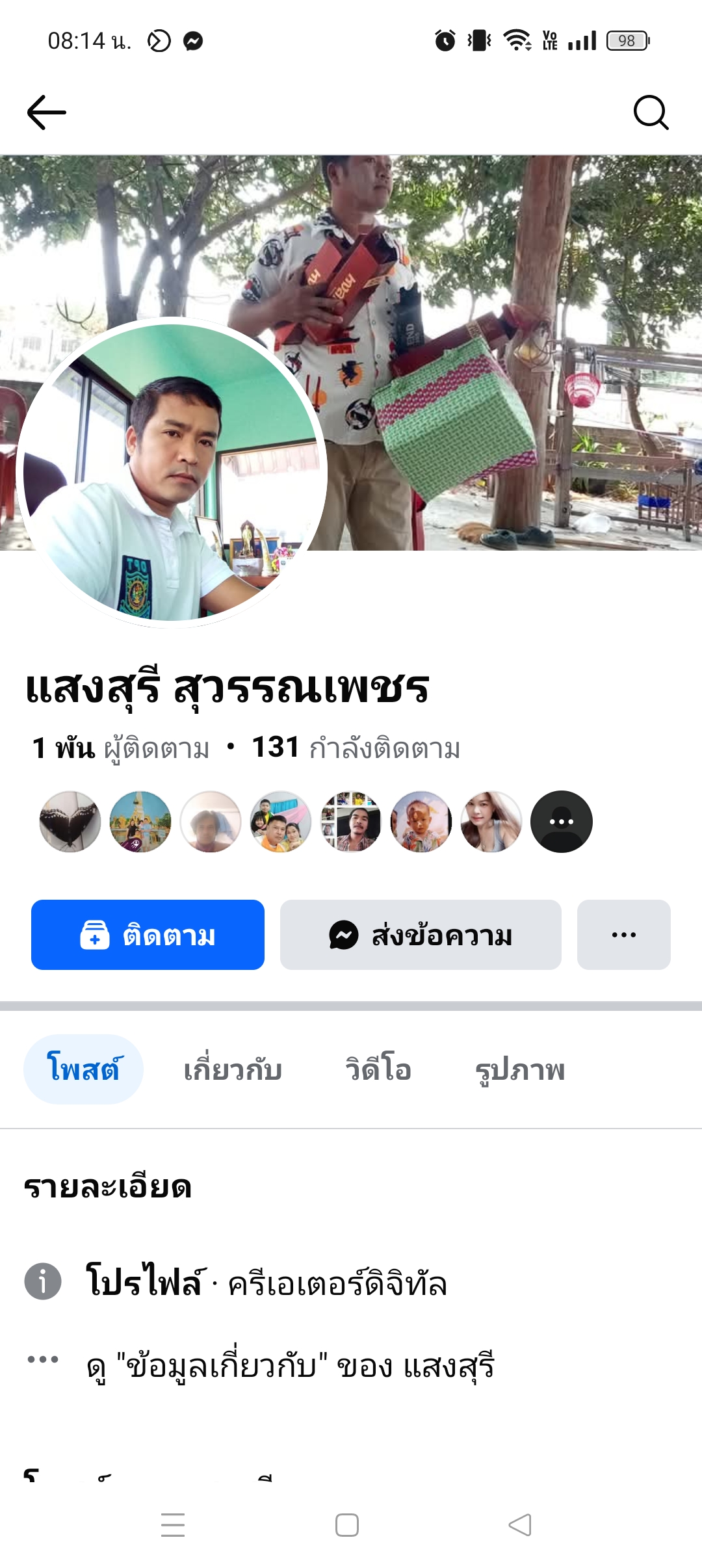Open the round profile picture
Viewport: 702px width, 1568px height.
pyautogui.click(x=172, y=473)
